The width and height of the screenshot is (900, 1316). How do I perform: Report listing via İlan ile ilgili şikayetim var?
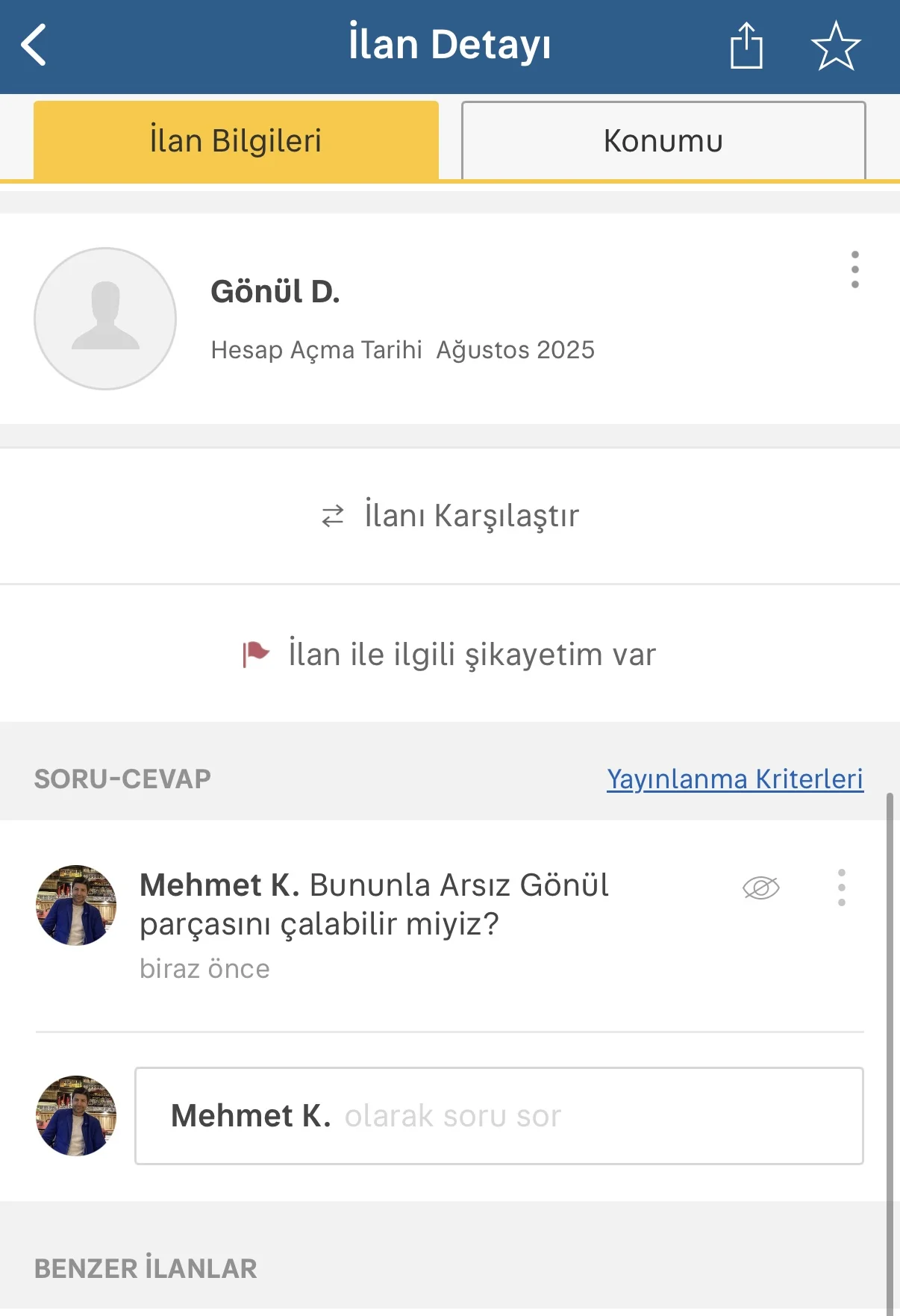pos(450,655)
